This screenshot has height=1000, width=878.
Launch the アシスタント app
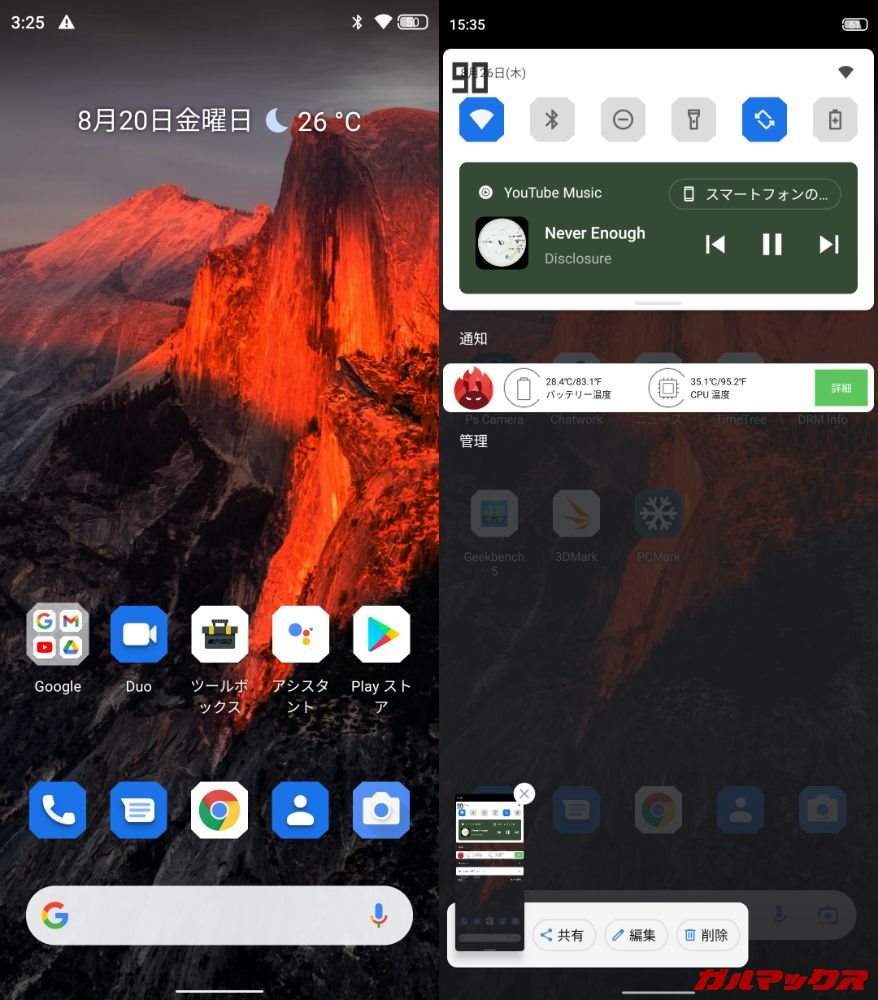(300, 634)
